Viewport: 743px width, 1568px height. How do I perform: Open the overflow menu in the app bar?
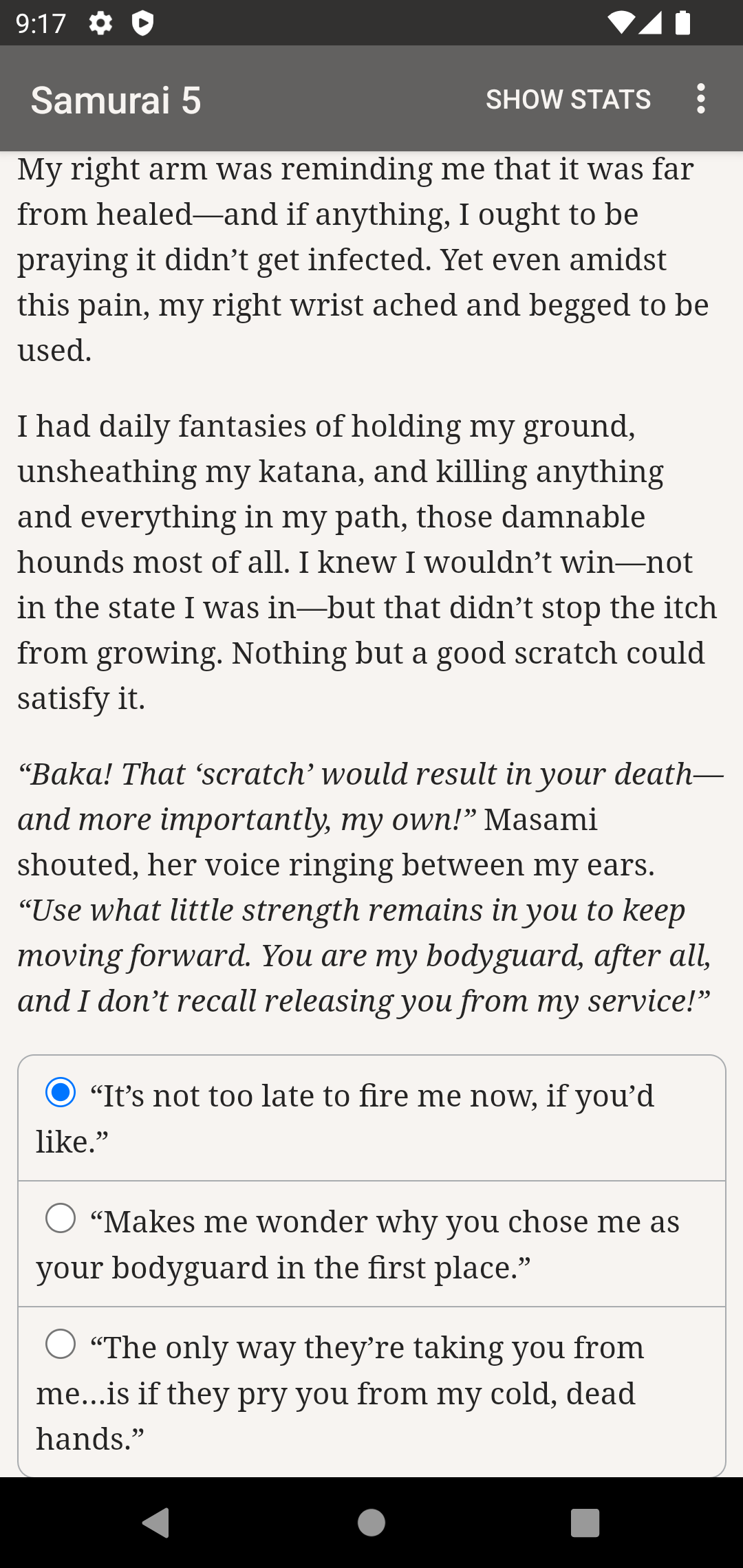coord(700,99)
